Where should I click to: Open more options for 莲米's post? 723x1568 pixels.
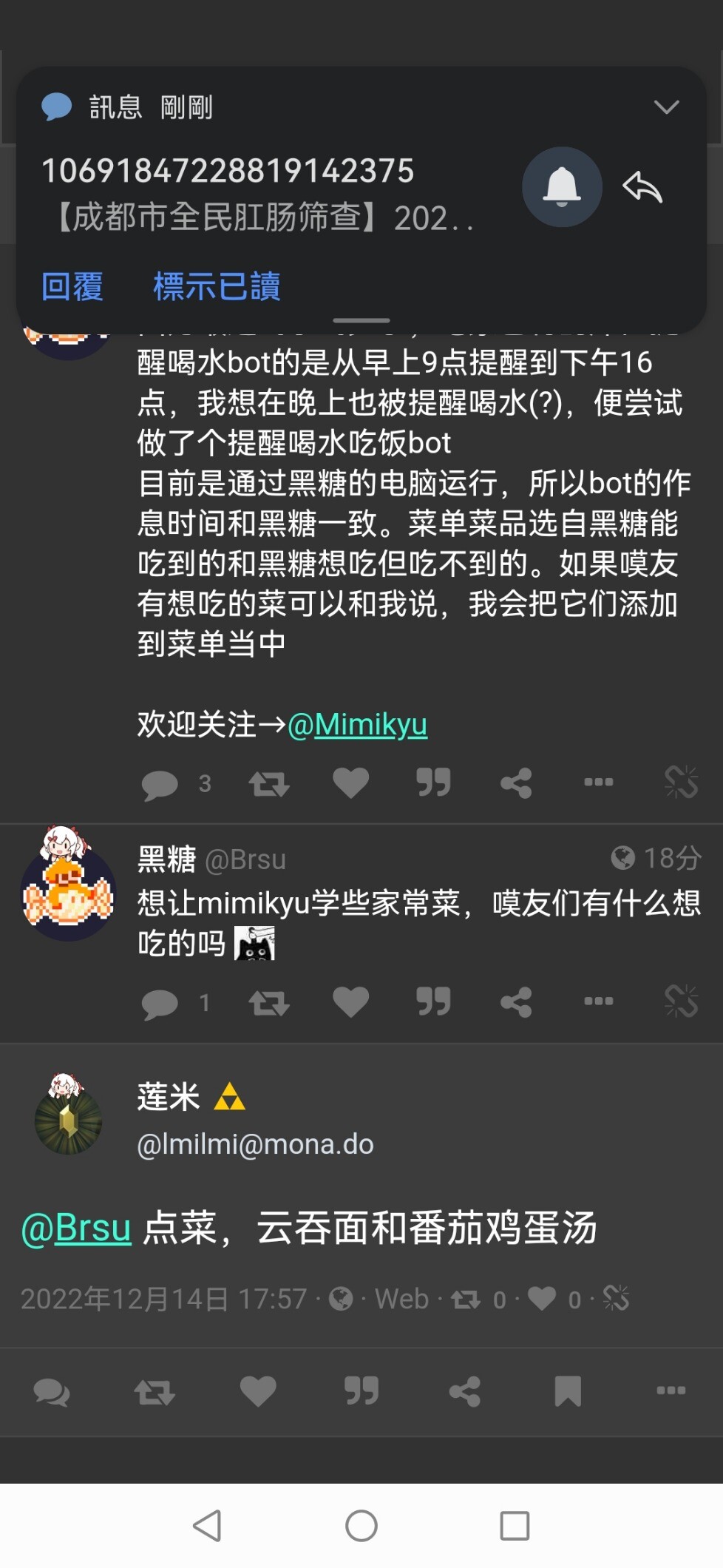pyautogui.click(x=671, y=1390)
